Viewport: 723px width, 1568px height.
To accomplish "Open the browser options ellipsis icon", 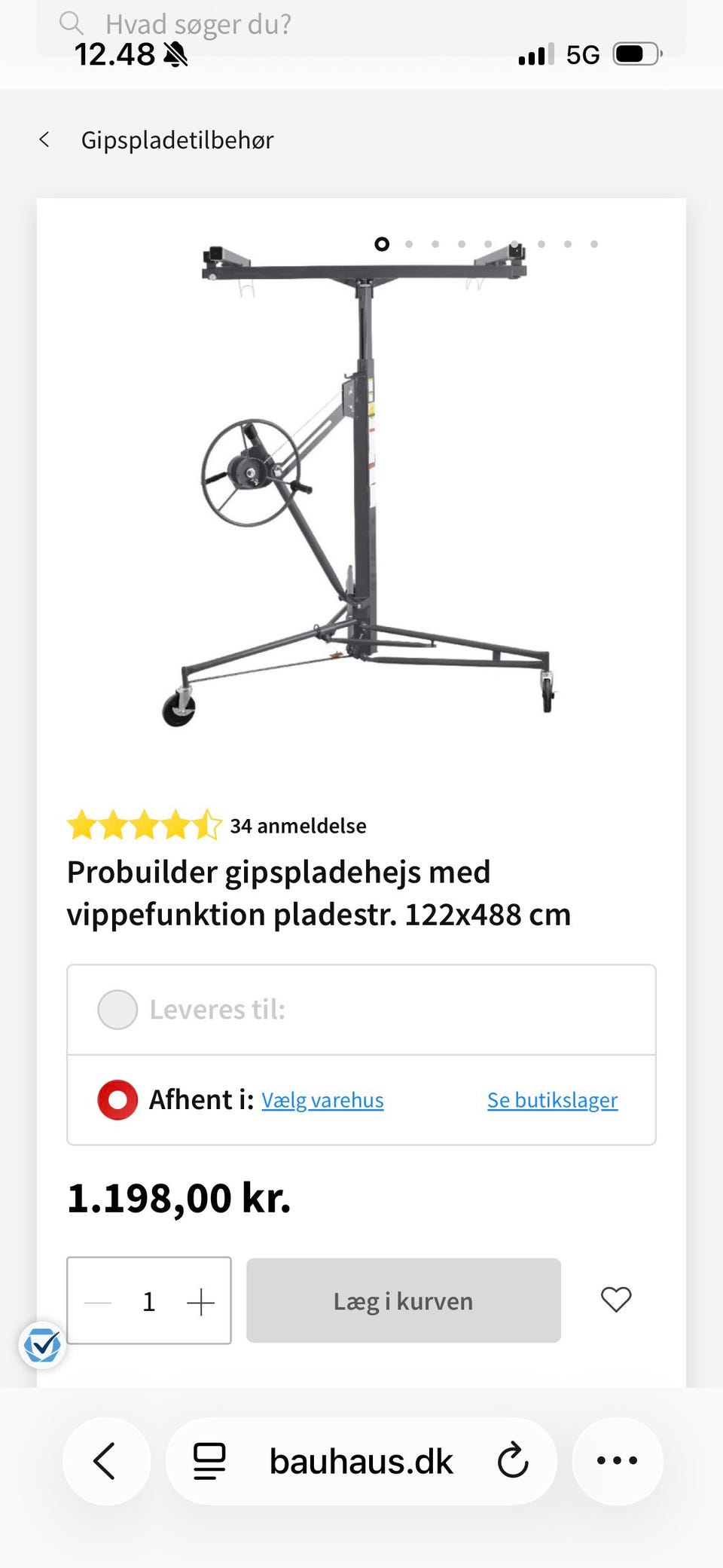I will coord(618,1460).
